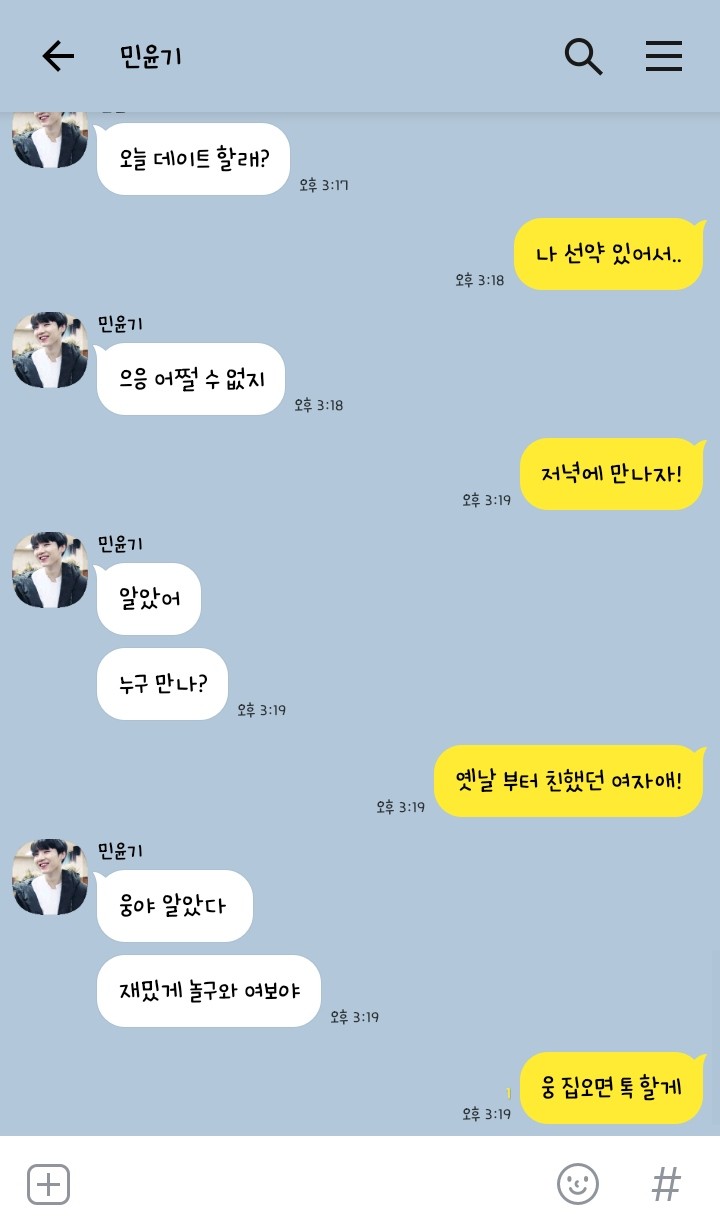Open the chat room hamburger menu
Screen dimensions: 720x1232
tap(664, 56)
